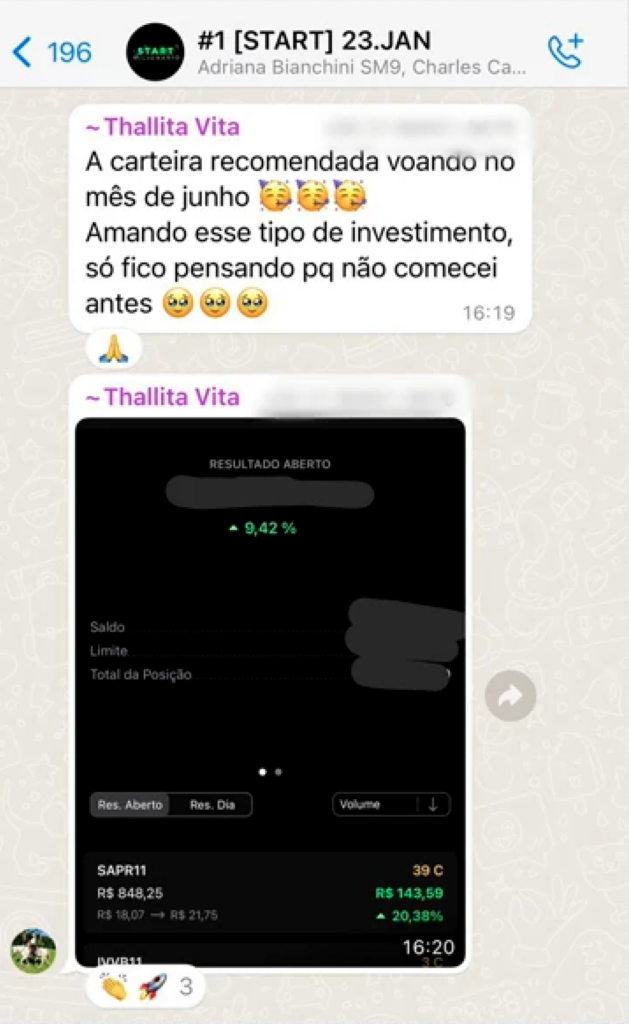The image size is (629, 1024).
Task: View the clapping and rocket reactions
Action: click(x=145, y=988)
